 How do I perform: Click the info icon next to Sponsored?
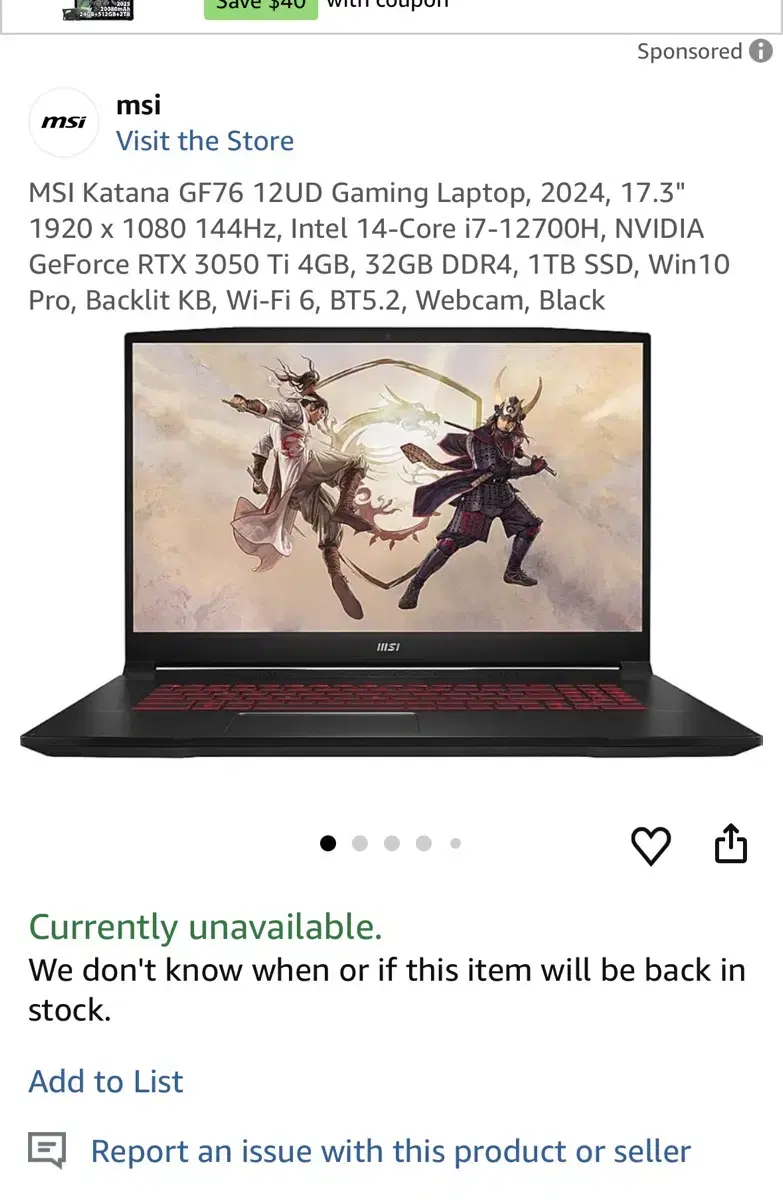pos(762,51)
